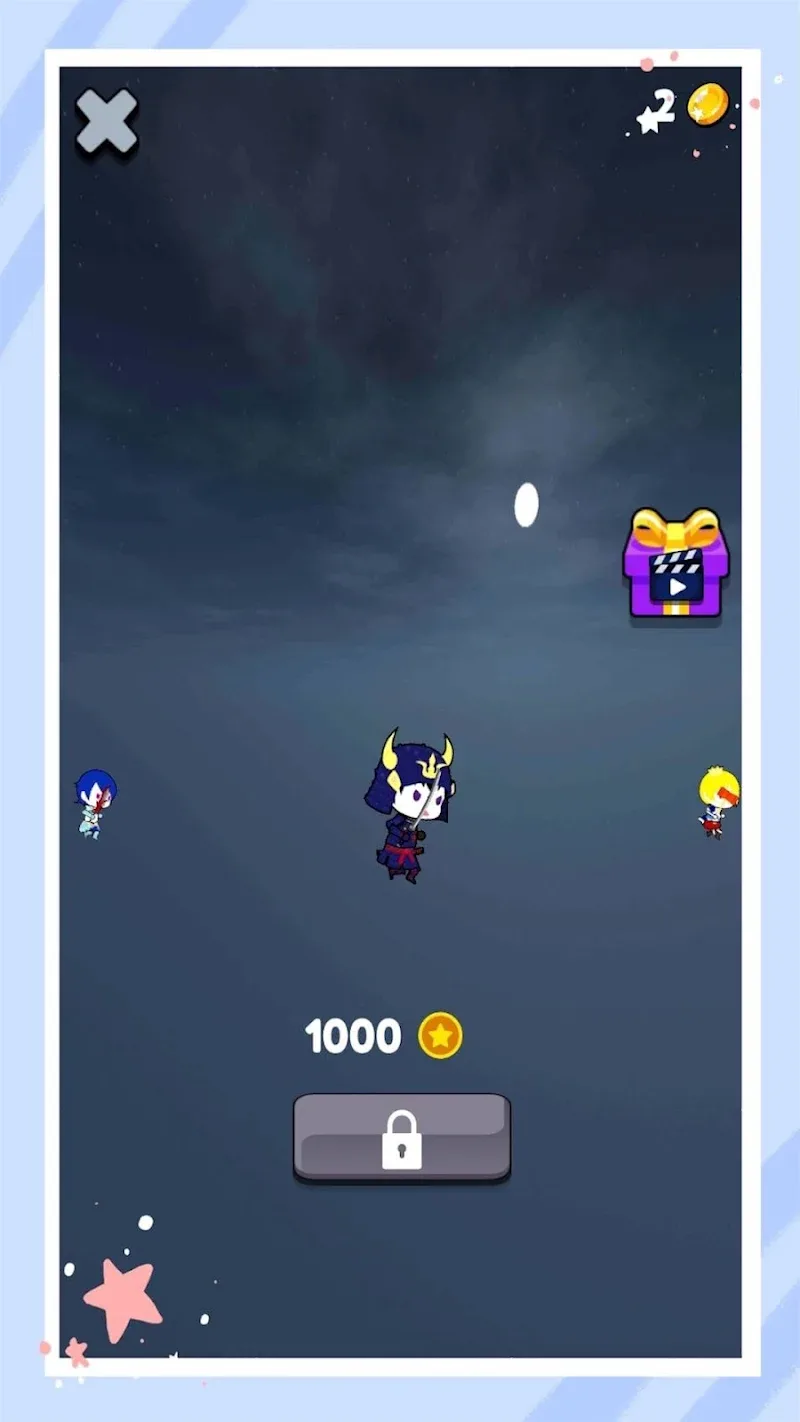Select the blue-haired character
This screenshot has width=800, height=1422.
pyautogui.click(x=95, y=802)
